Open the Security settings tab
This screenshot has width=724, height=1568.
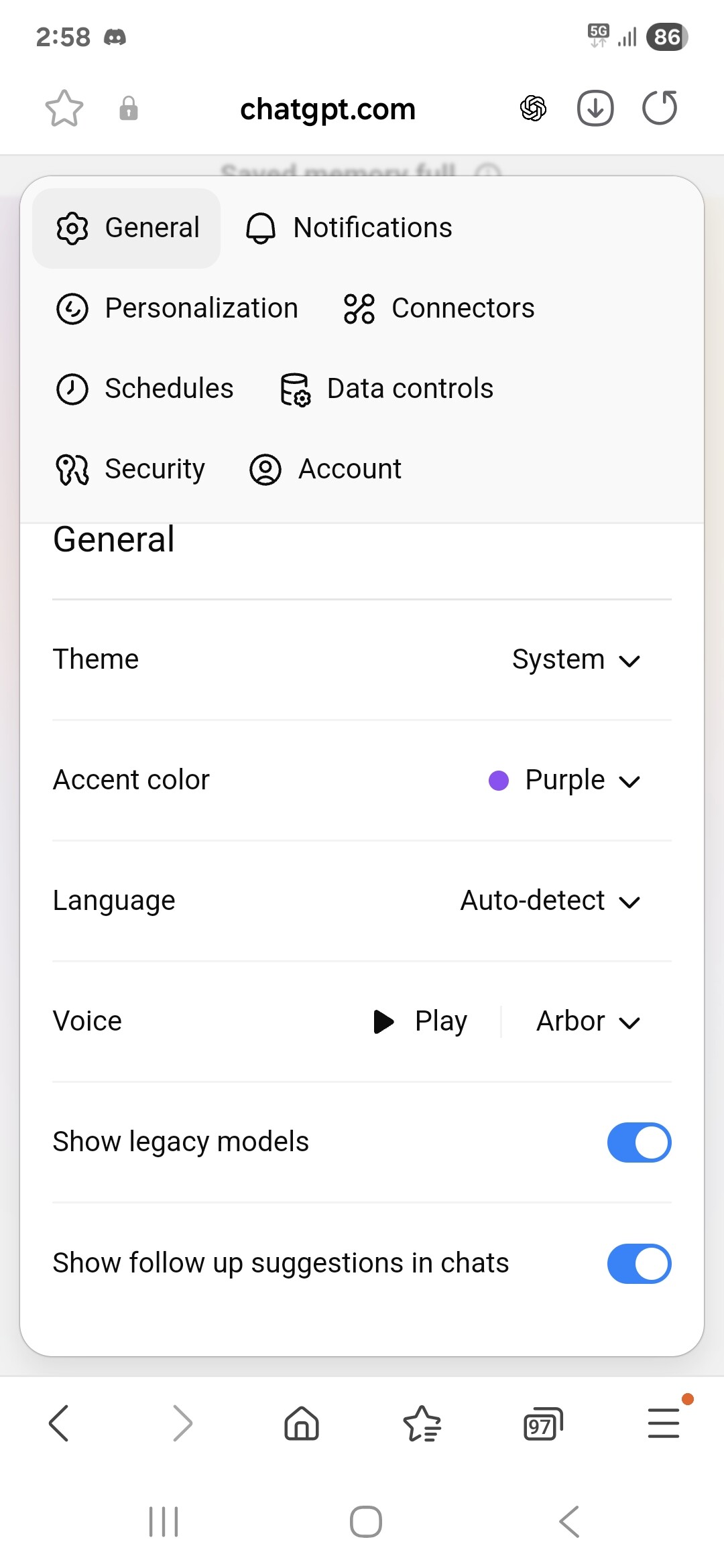click(131, 469)
